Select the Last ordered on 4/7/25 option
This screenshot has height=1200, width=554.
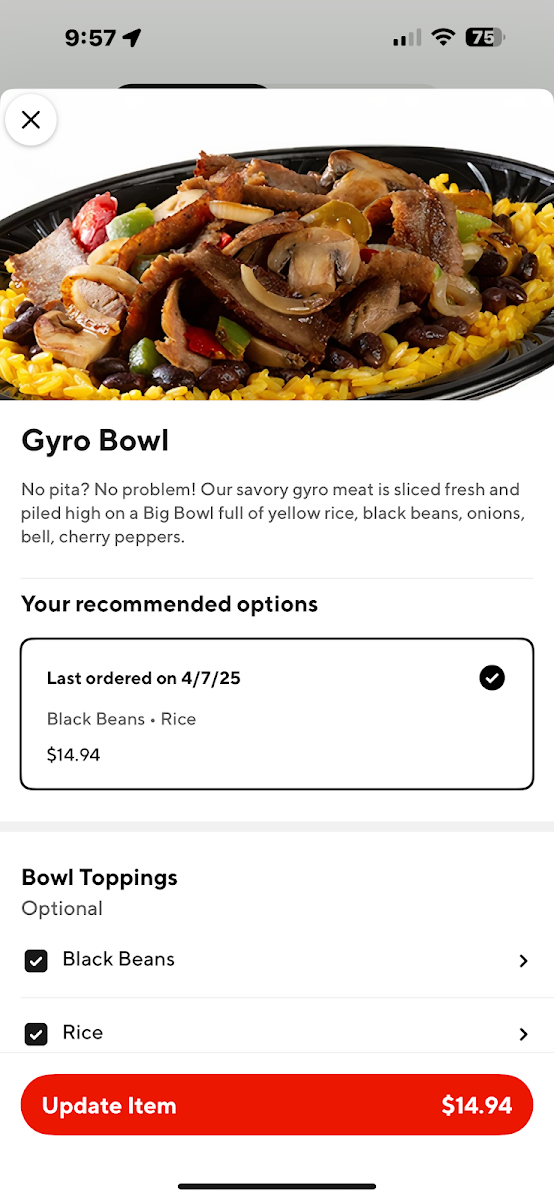click(277, 714)
